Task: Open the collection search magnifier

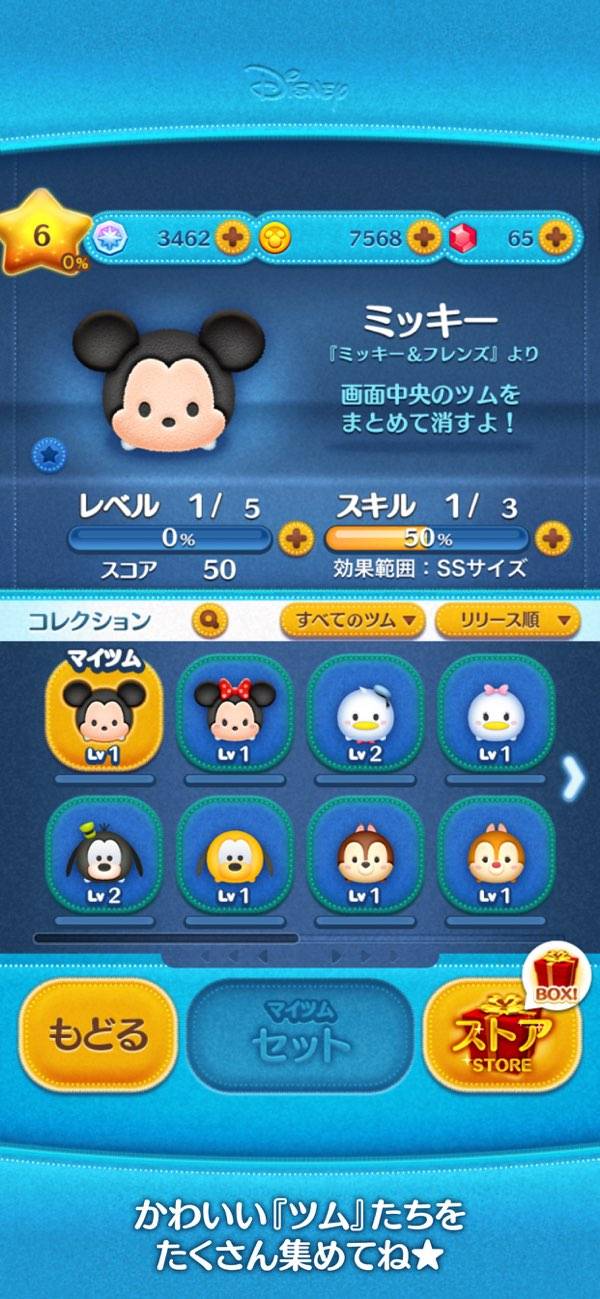Action: (x=209, y=621)
